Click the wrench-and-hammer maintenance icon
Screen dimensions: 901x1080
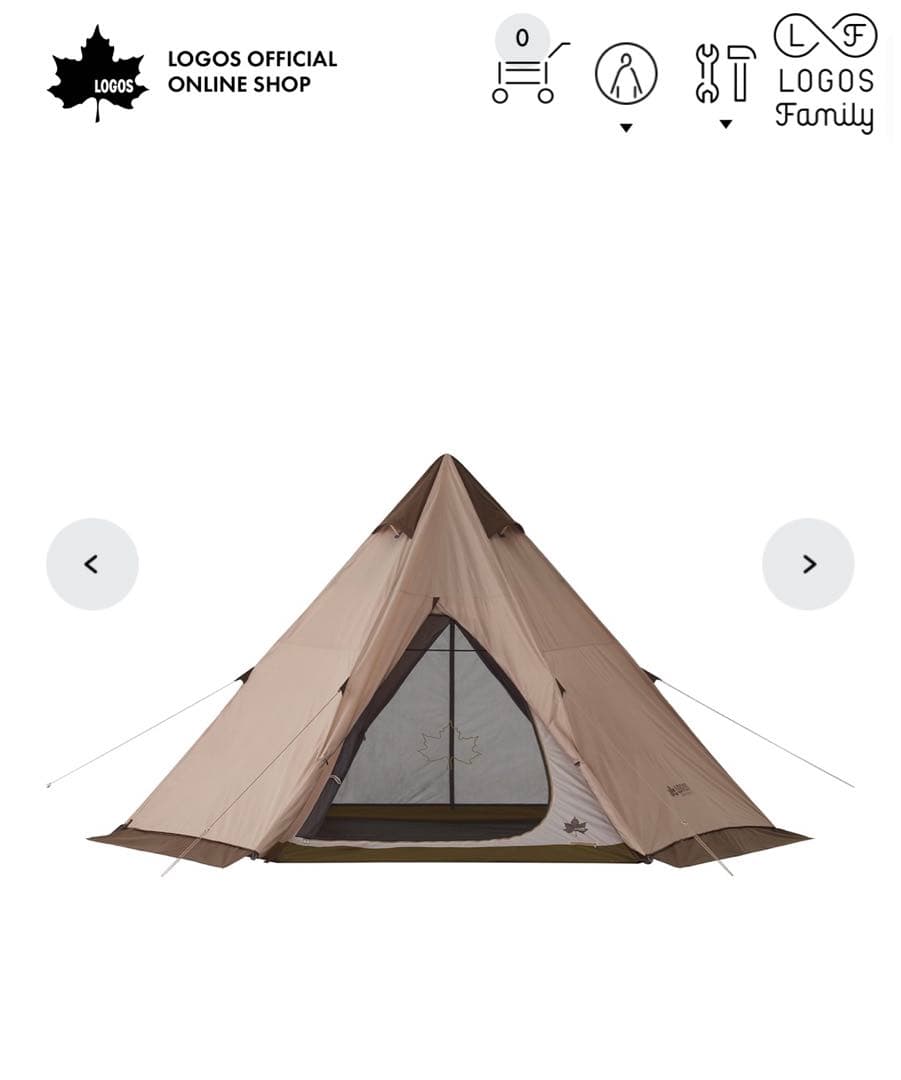pos(723,75)
